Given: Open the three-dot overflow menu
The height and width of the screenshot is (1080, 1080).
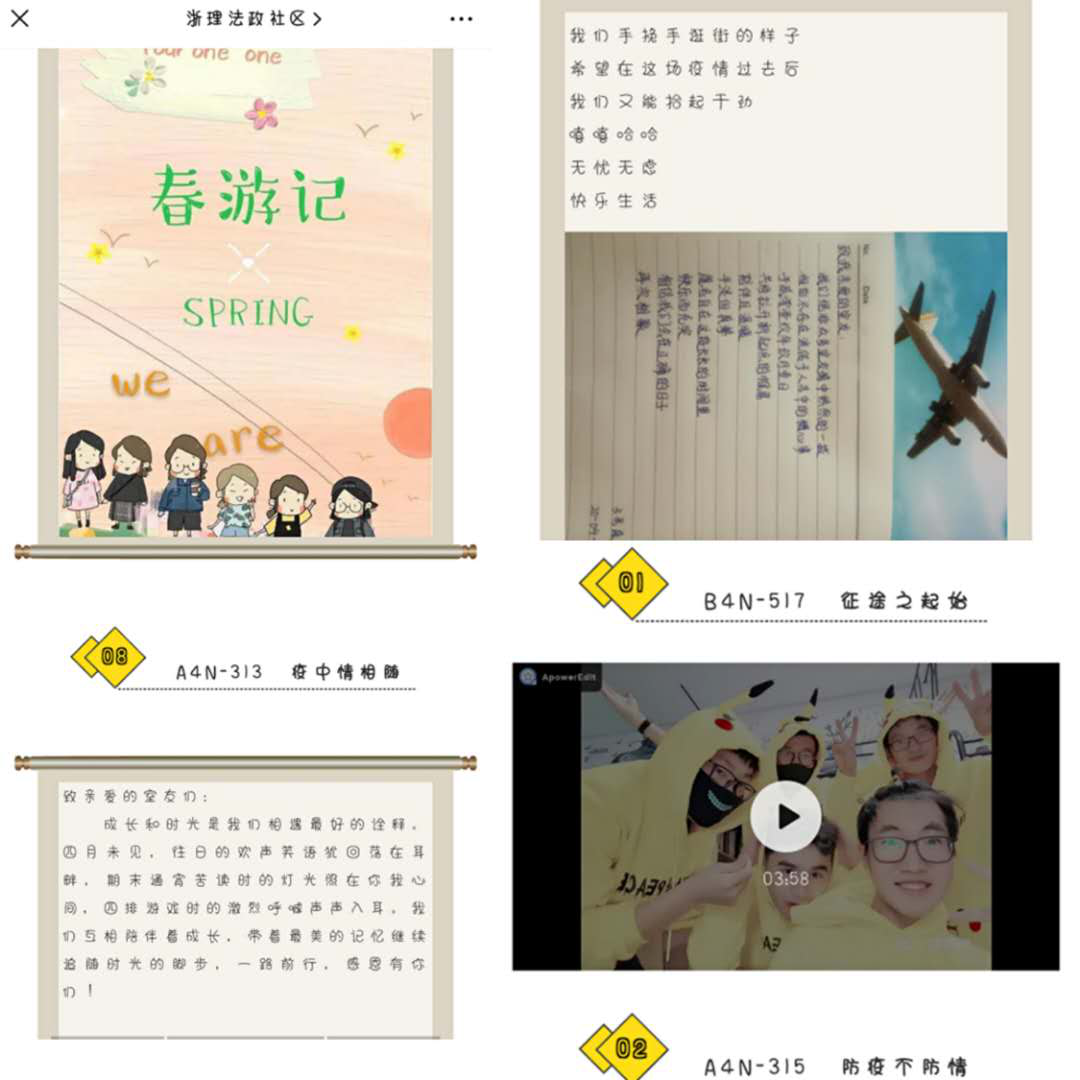Looking at the screenshot, I should pos(460,18).
